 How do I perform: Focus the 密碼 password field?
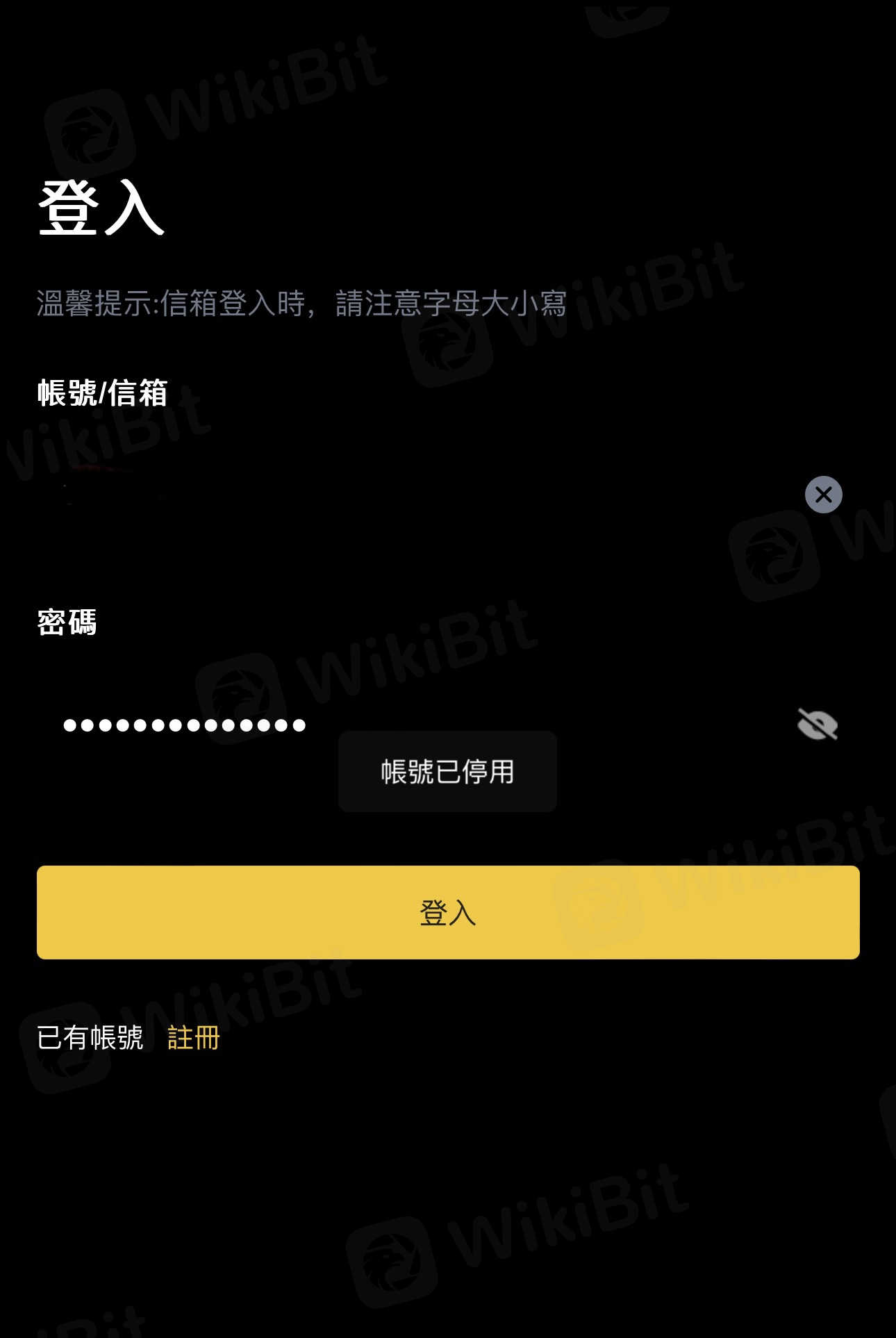417,725
